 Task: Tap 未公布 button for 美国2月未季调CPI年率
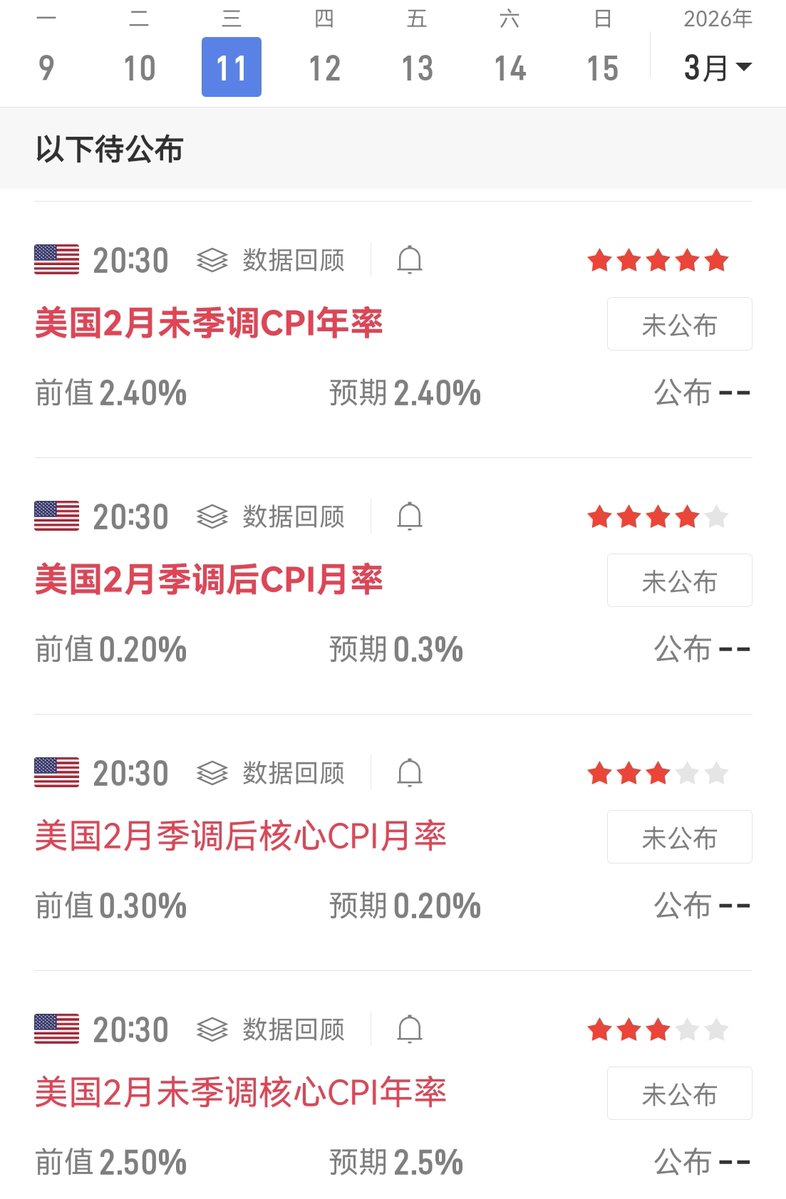tap(679, 324)
